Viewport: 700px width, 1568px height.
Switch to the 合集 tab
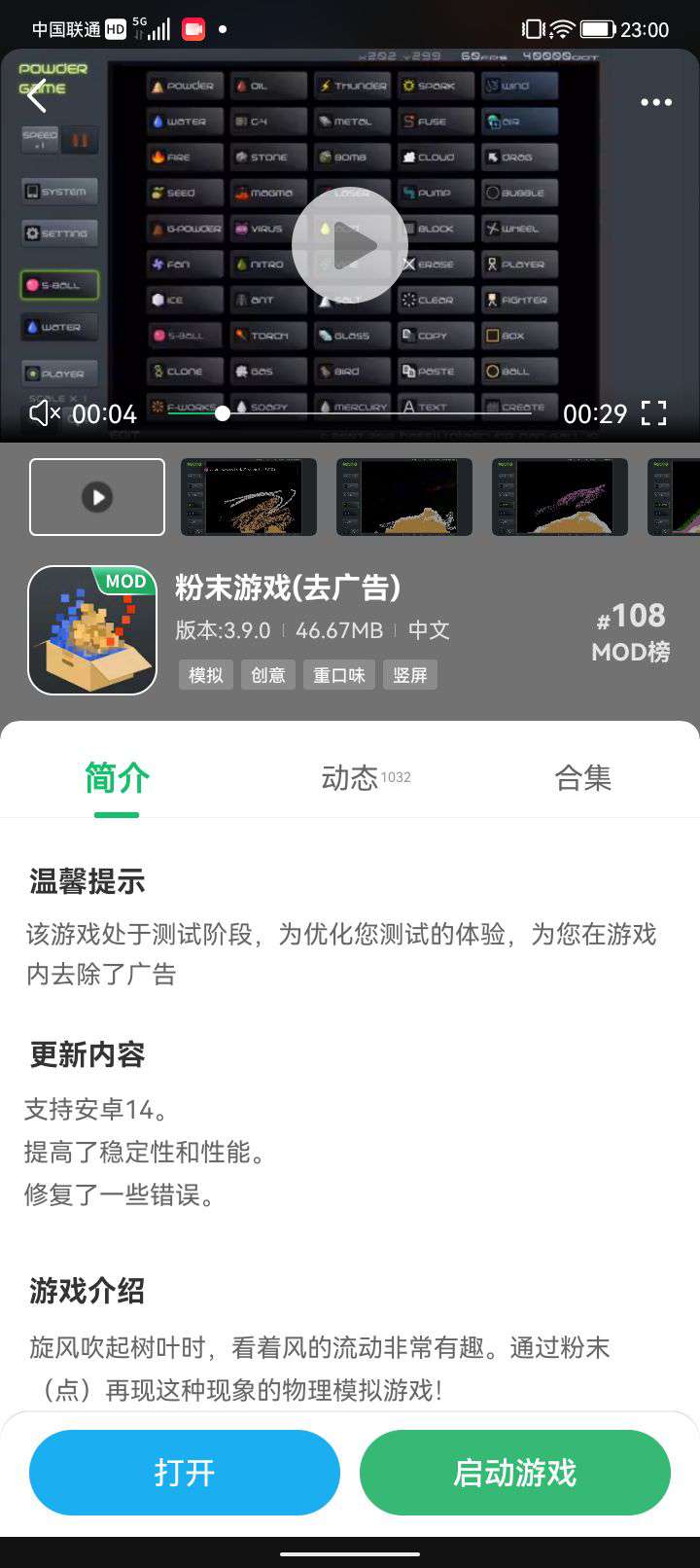pos(582,778)
